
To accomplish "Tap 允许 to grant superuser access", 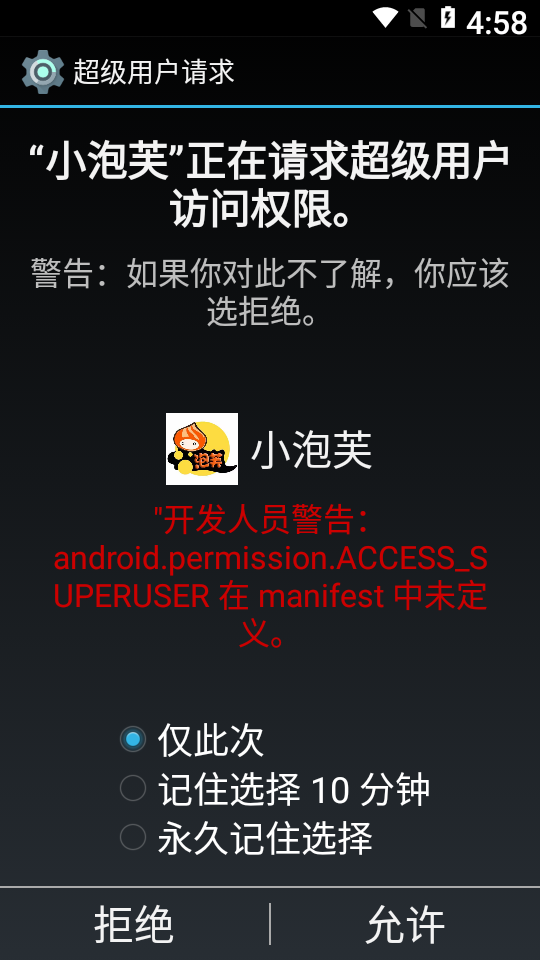I will [x=405, y=924].
